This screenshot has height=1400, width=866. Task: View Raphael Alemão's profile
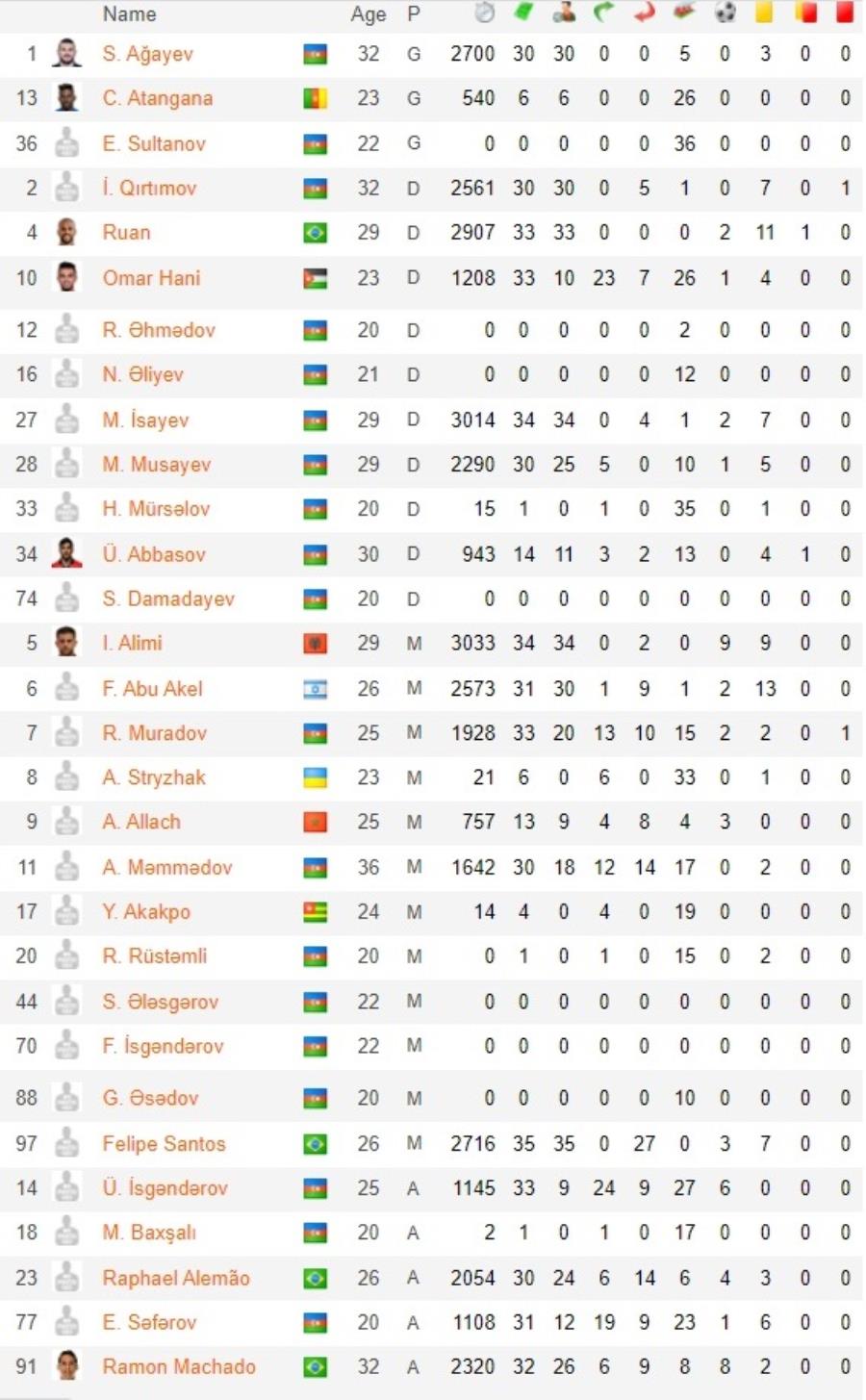pos(175,1278)
